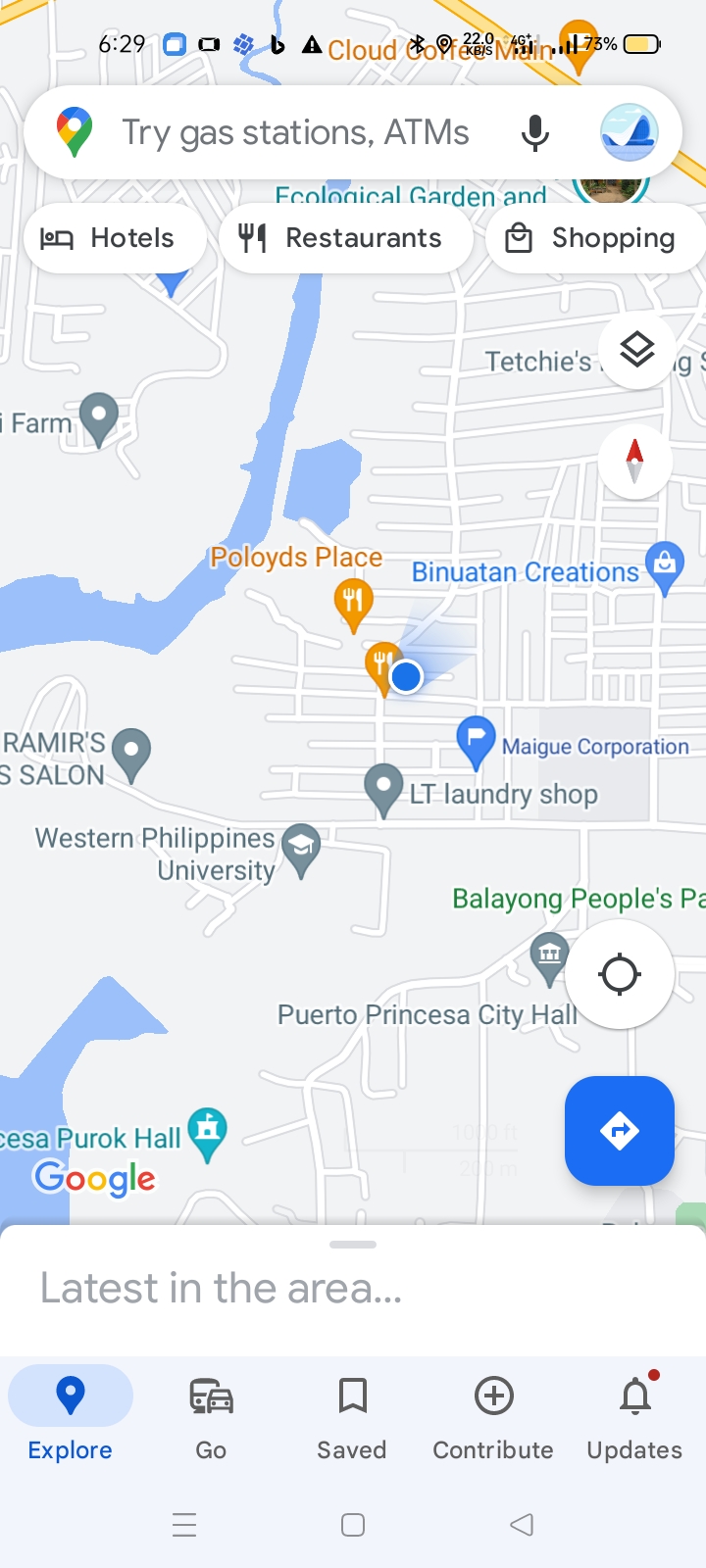Start voice search with the microphone

(534, 132)
